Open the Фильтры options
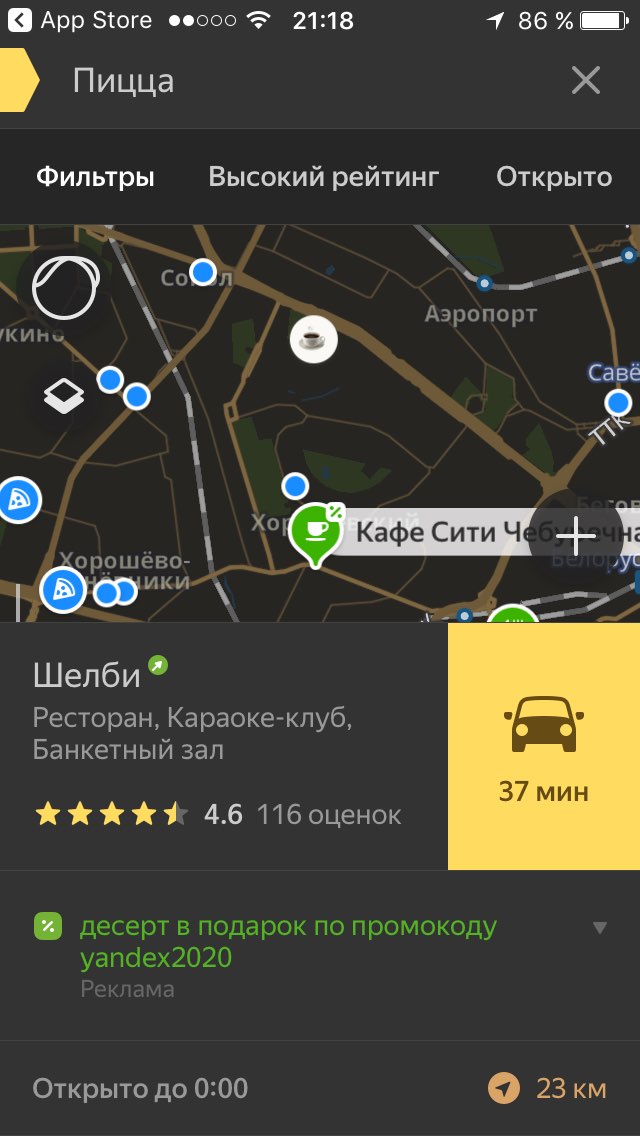Screen dimensions: 640x1136 tap(95, 177)
